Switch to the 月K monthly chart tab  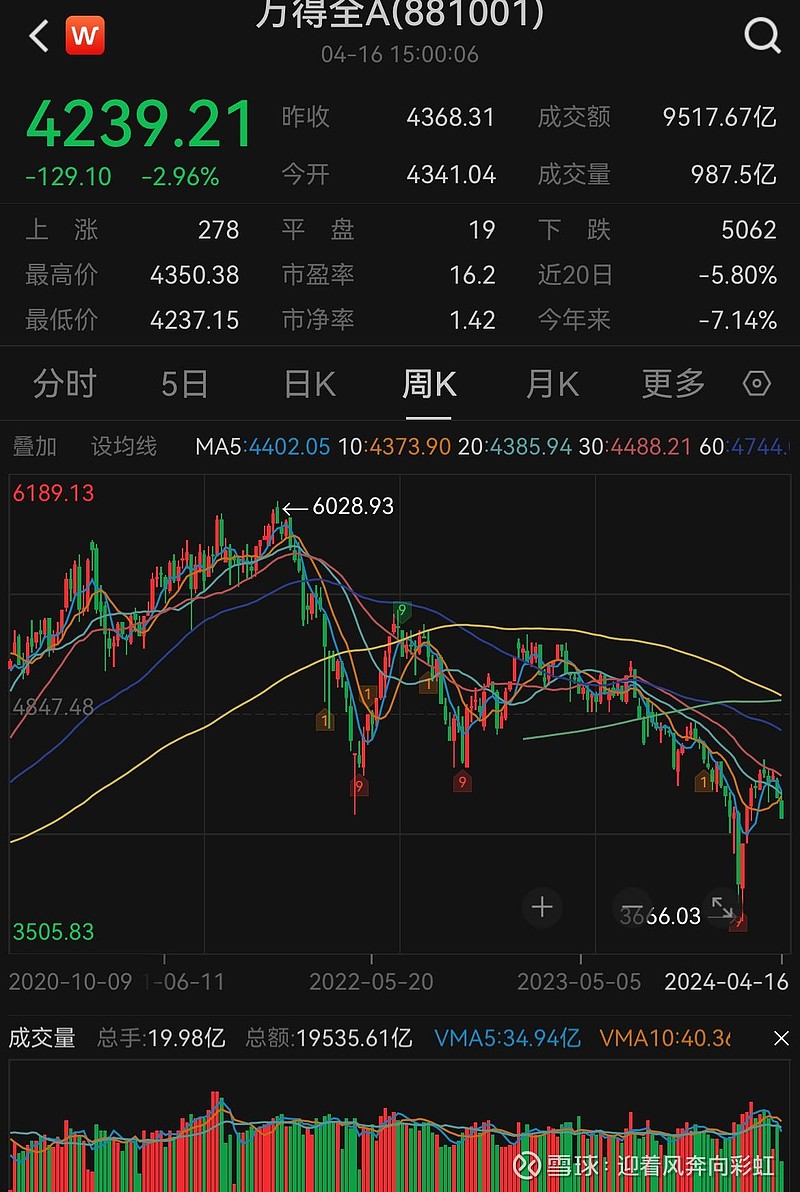tap(551, 383)
